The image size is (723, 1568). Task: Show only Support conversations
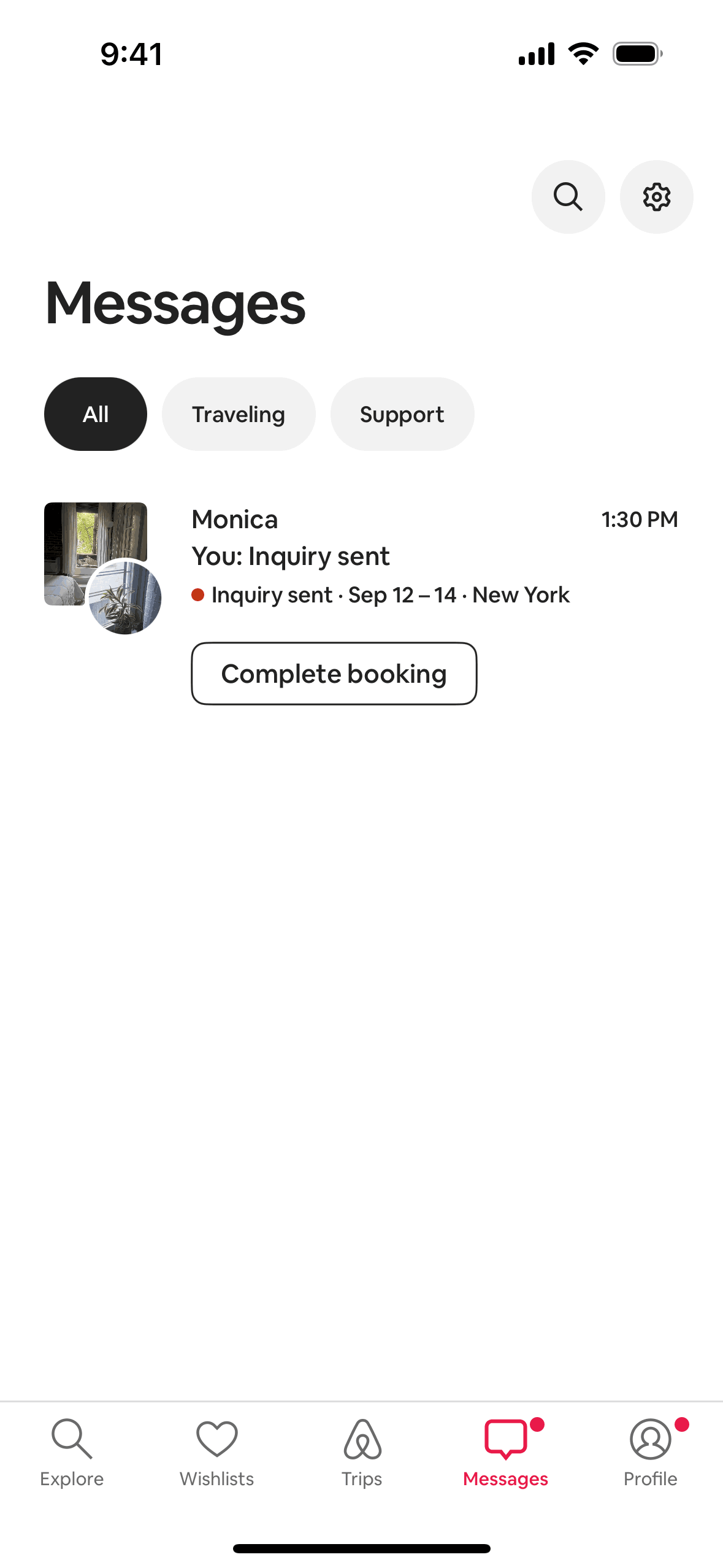coord(402,413)
